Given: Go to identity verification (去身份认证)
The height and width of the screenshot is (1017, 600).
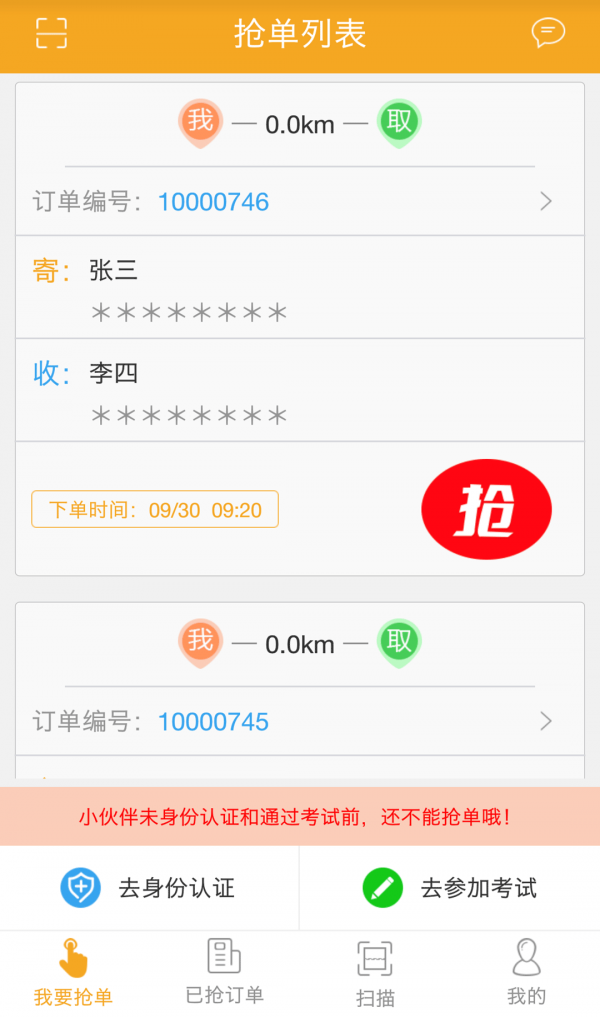Looking at the screenshot, I should pos(149,888).
